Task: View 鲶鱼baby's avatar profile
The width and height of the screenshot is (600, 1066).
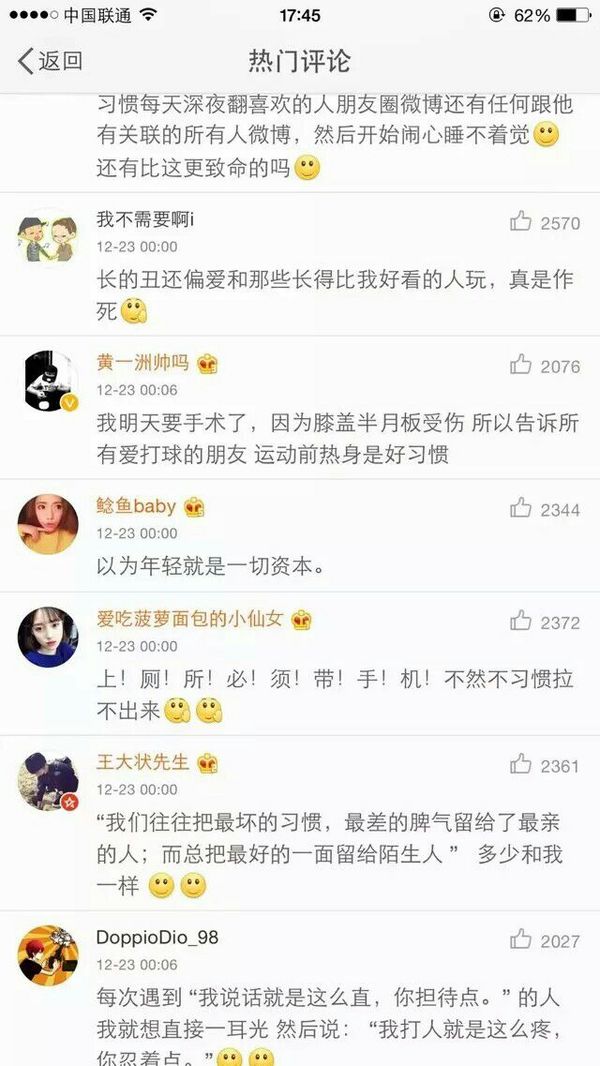Action: tap(48, 524)
